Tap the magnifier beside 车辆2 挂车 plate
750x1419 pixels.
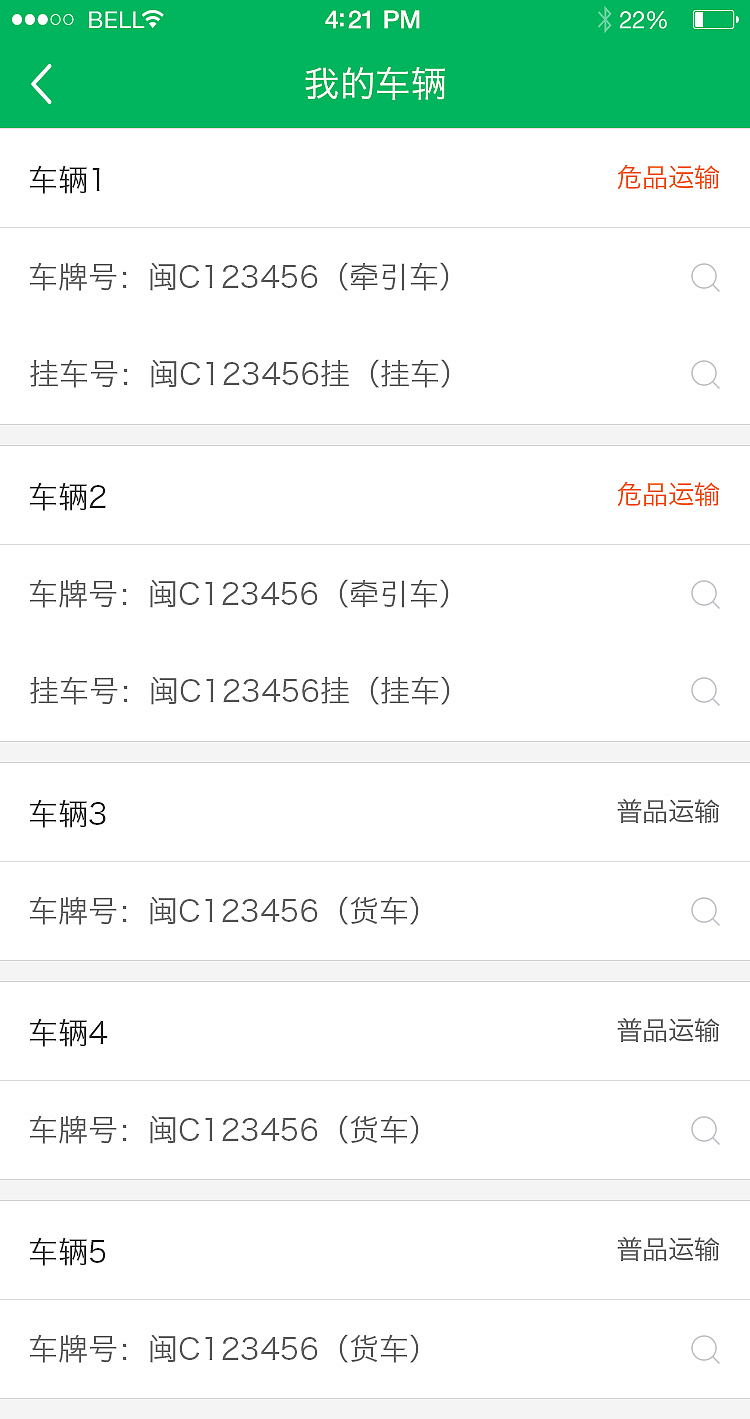(x=705, y=691)
